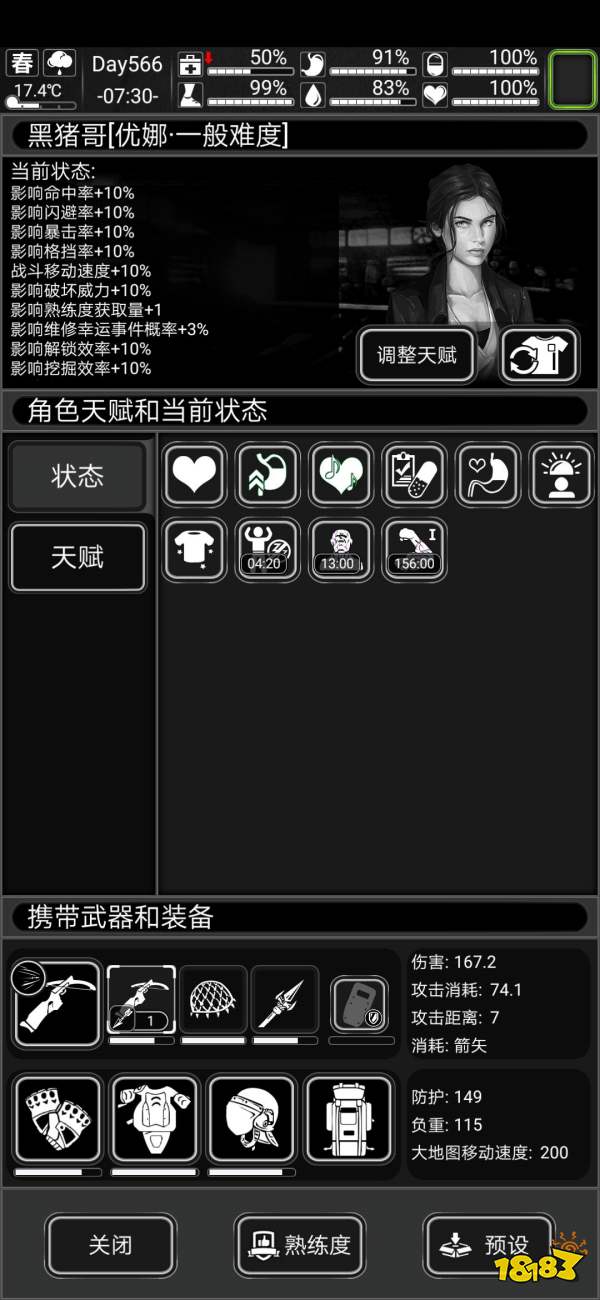Open the riot shield slot

pos(359,1003)
